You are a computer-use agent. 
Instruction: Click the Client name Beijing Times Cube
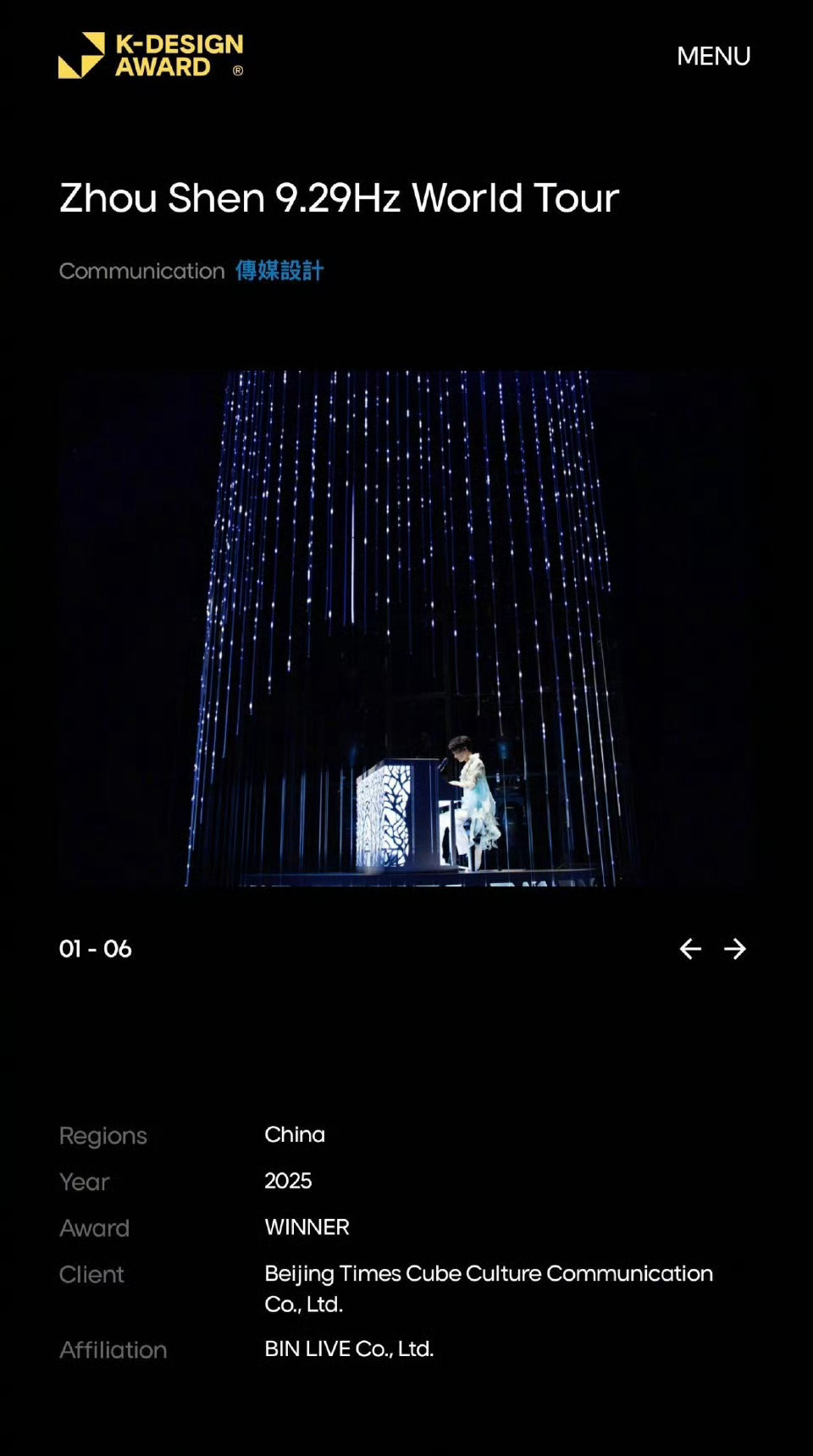[488, 1273]
